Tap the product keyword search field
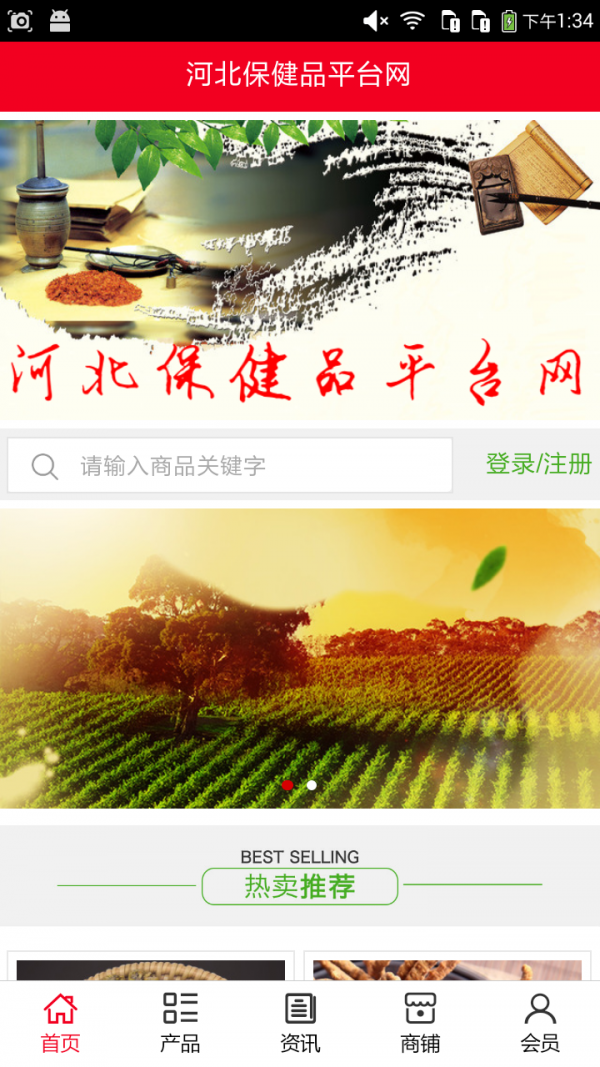 (230, 466)
